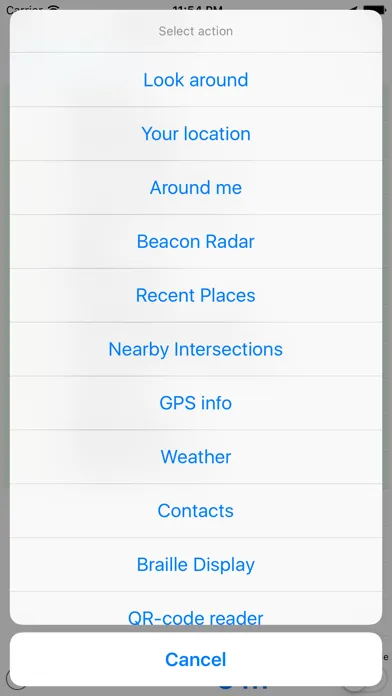The height and width of the screenshot is (696, 392).
Task: Open Recent Places
Action: click(196, 296)
